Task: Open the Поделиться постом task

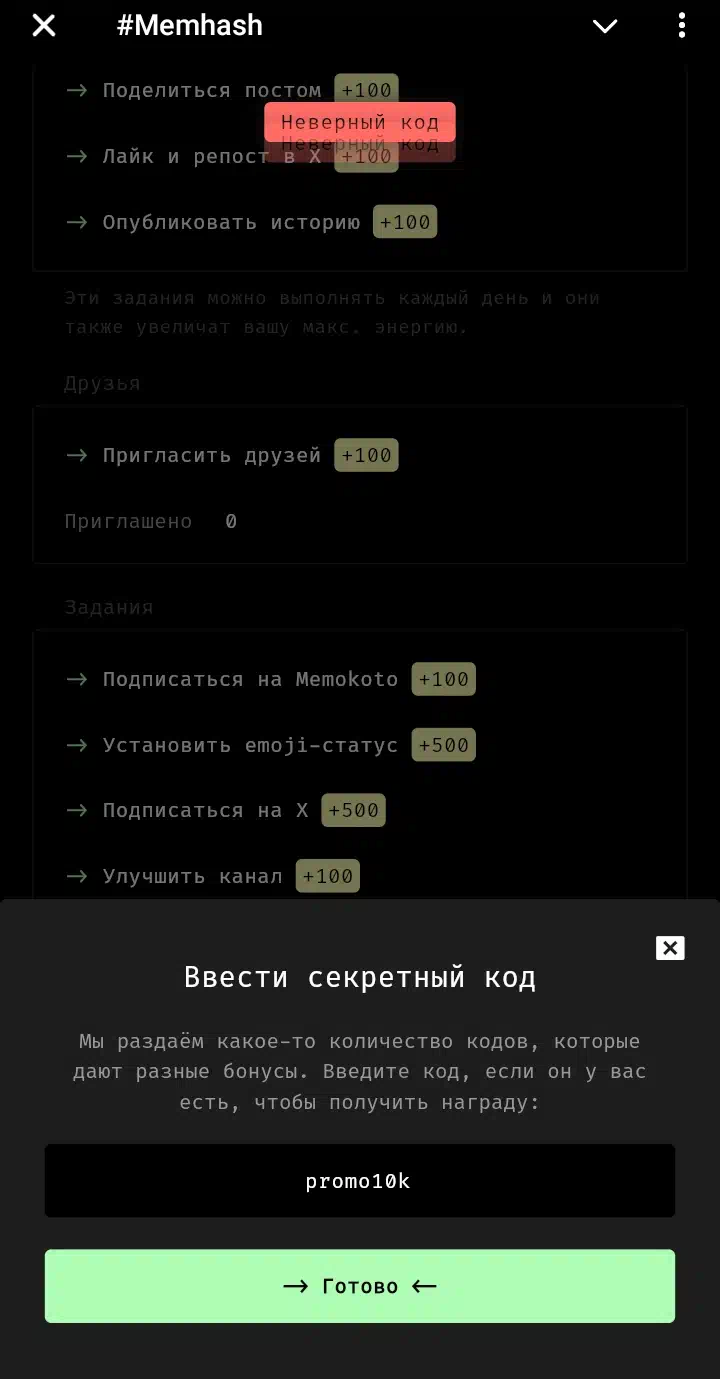Action: pyautogui.click(x=232, y=90)
